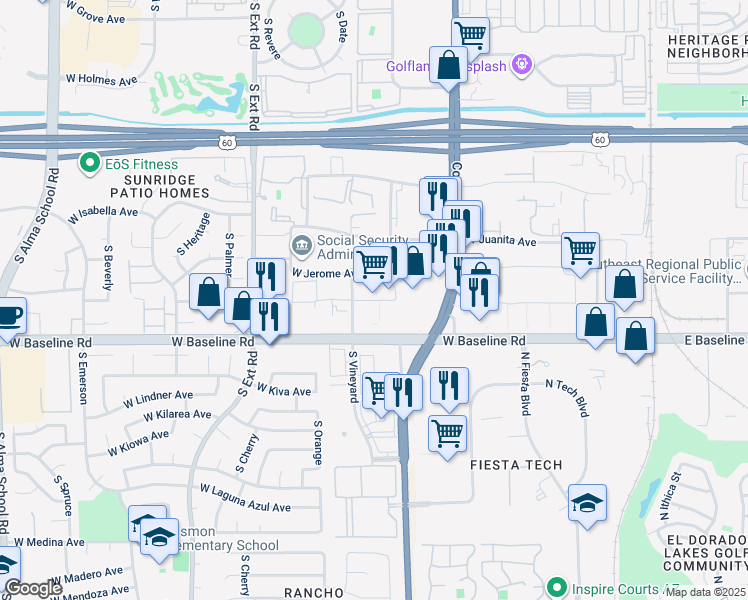Select the shopping cart marker on Juanita Ave
Viewport: 748px width, 600px height.
pos(580,250)
